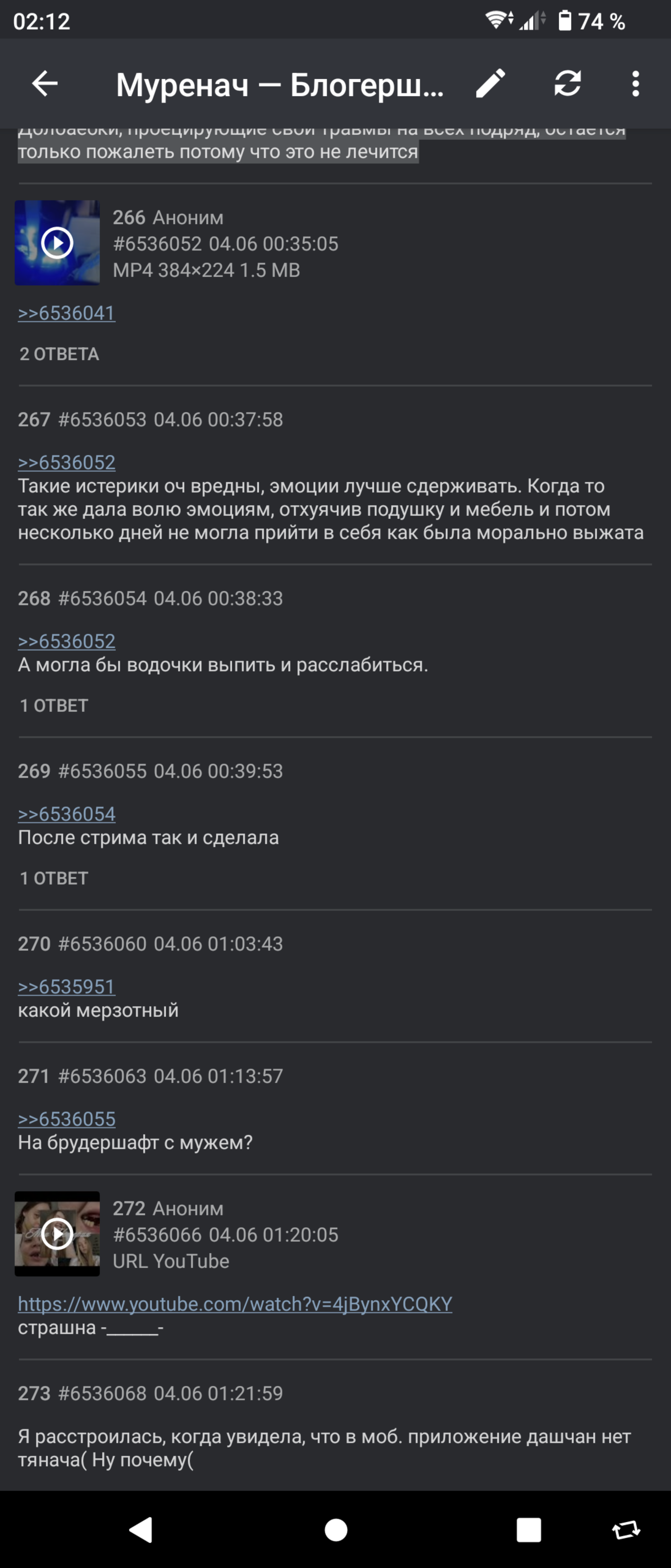Open the >>6536041 reply link
The height and width of the screenshot is (1568, 671).
(x=67, y=313)
